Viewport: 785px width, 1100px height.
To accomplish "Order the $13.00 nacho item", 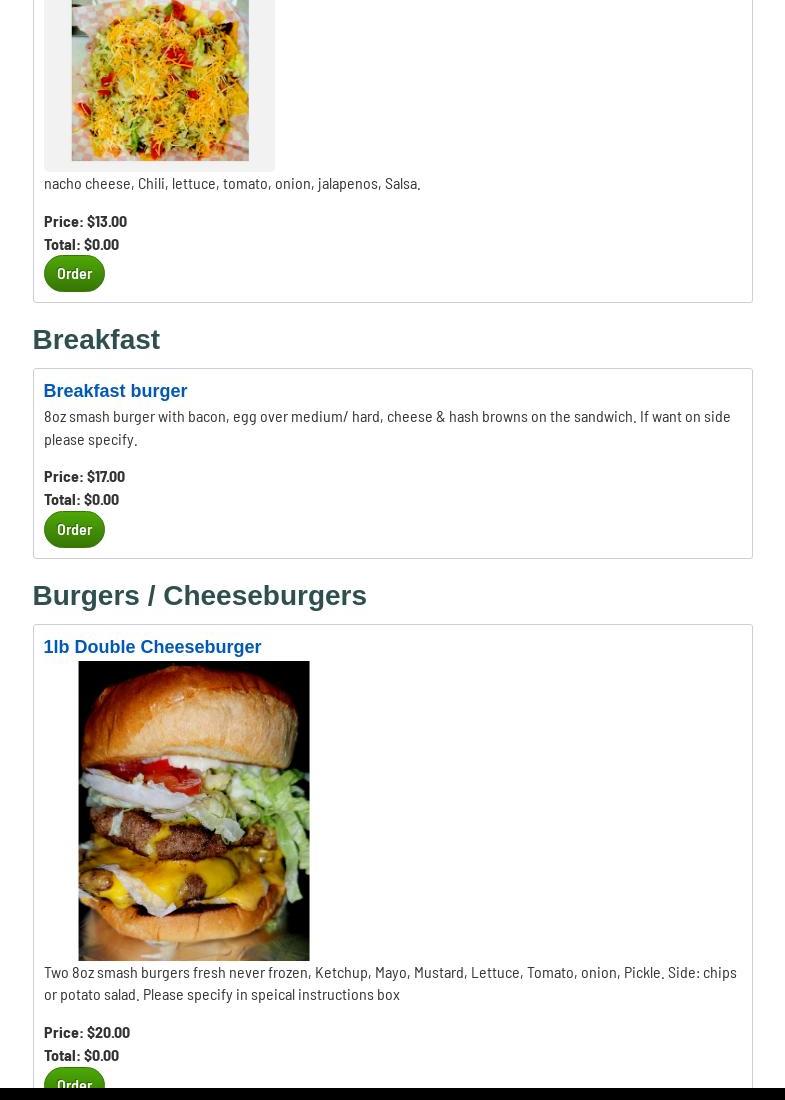I will [x=74, y=273].
